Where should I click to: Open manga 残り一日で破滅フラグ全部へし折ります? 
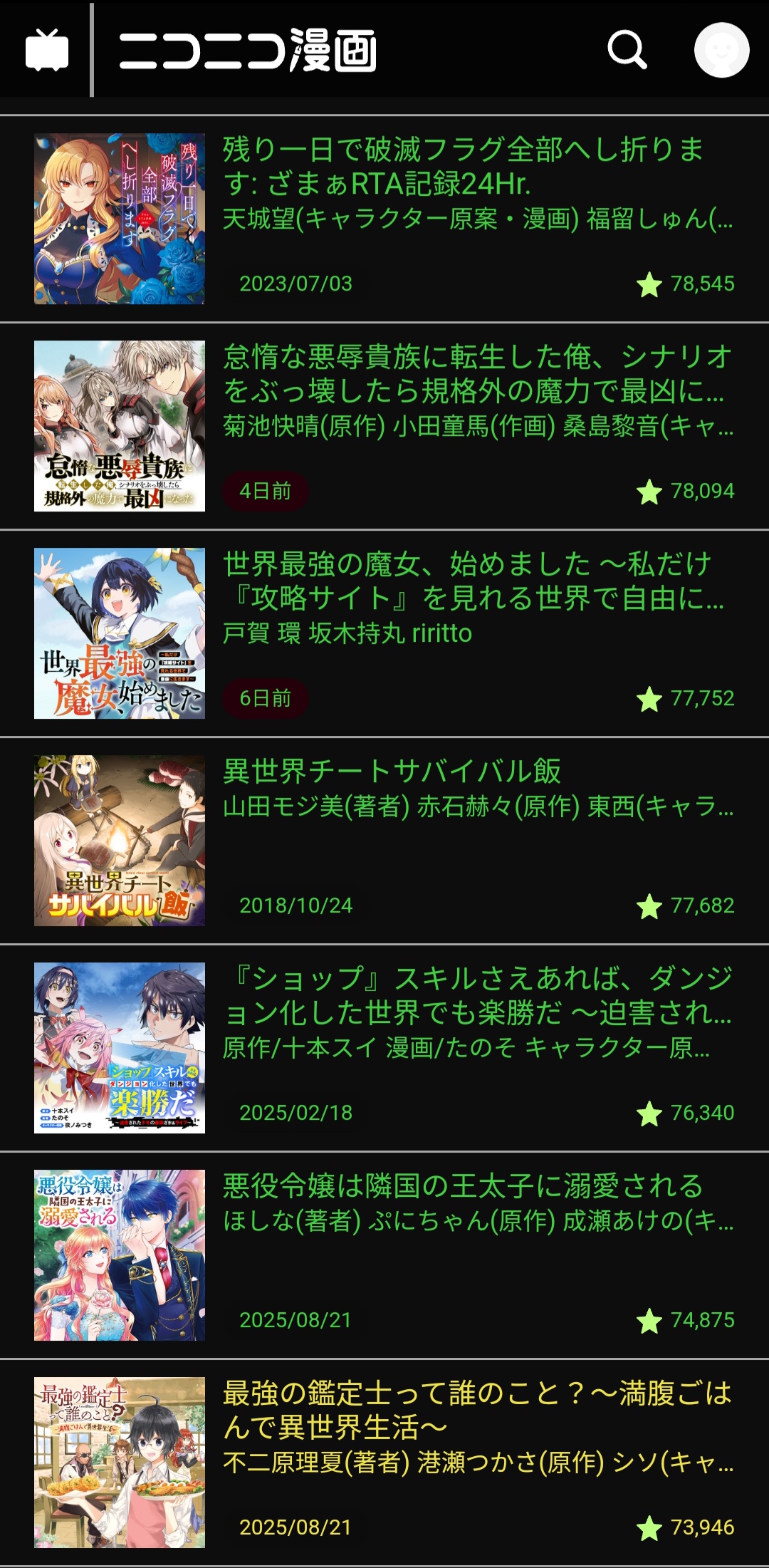coord(463,167)
